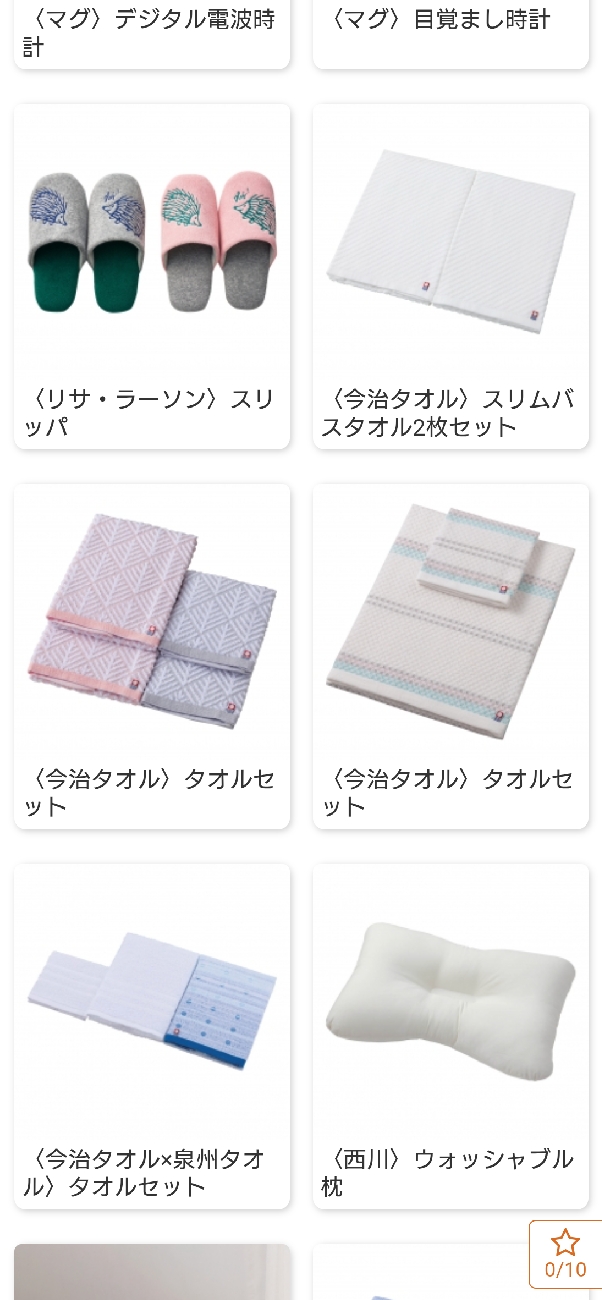This screenshot has height=1300, width=602.
Task: Open the Lisa Larson スリッパ product card
Action: coord(152,277)
